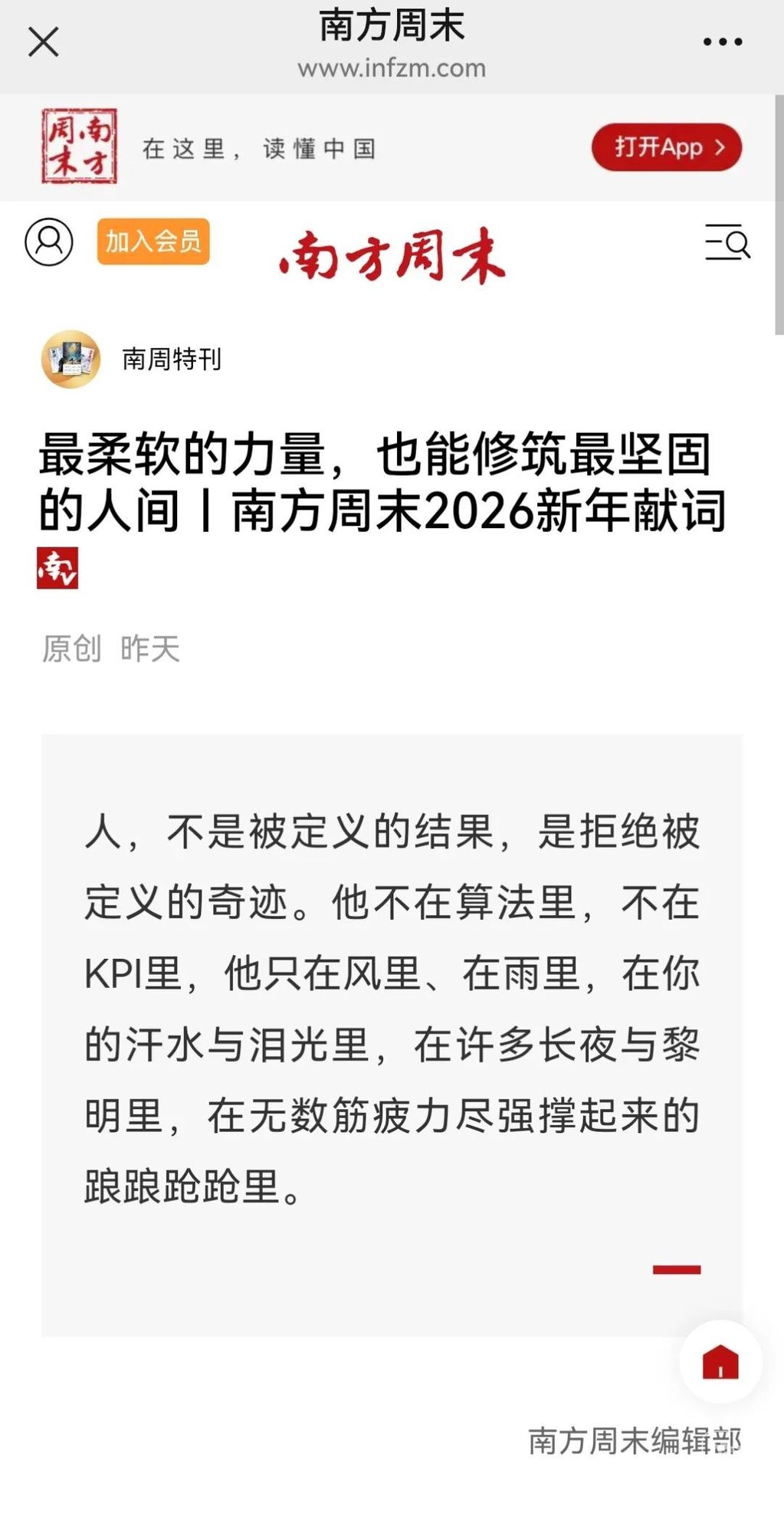Image resolution: width=784 pixels, height=1513 pixels.
Task: Tap the 加入会员 button
Action: tap(153, 241)
